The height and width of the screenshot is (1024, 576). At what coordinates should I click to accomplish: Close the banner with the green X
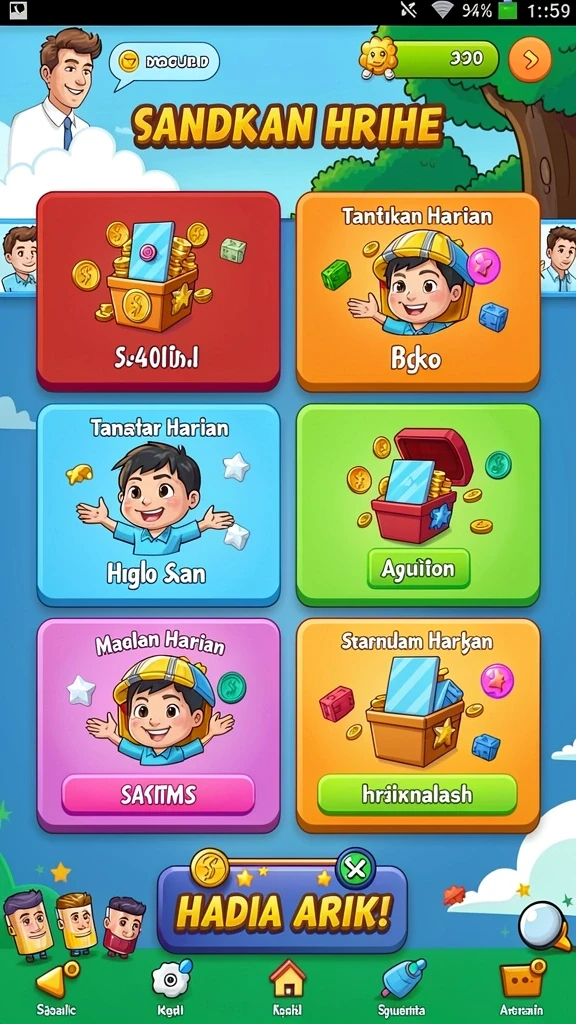coord(355,869)
